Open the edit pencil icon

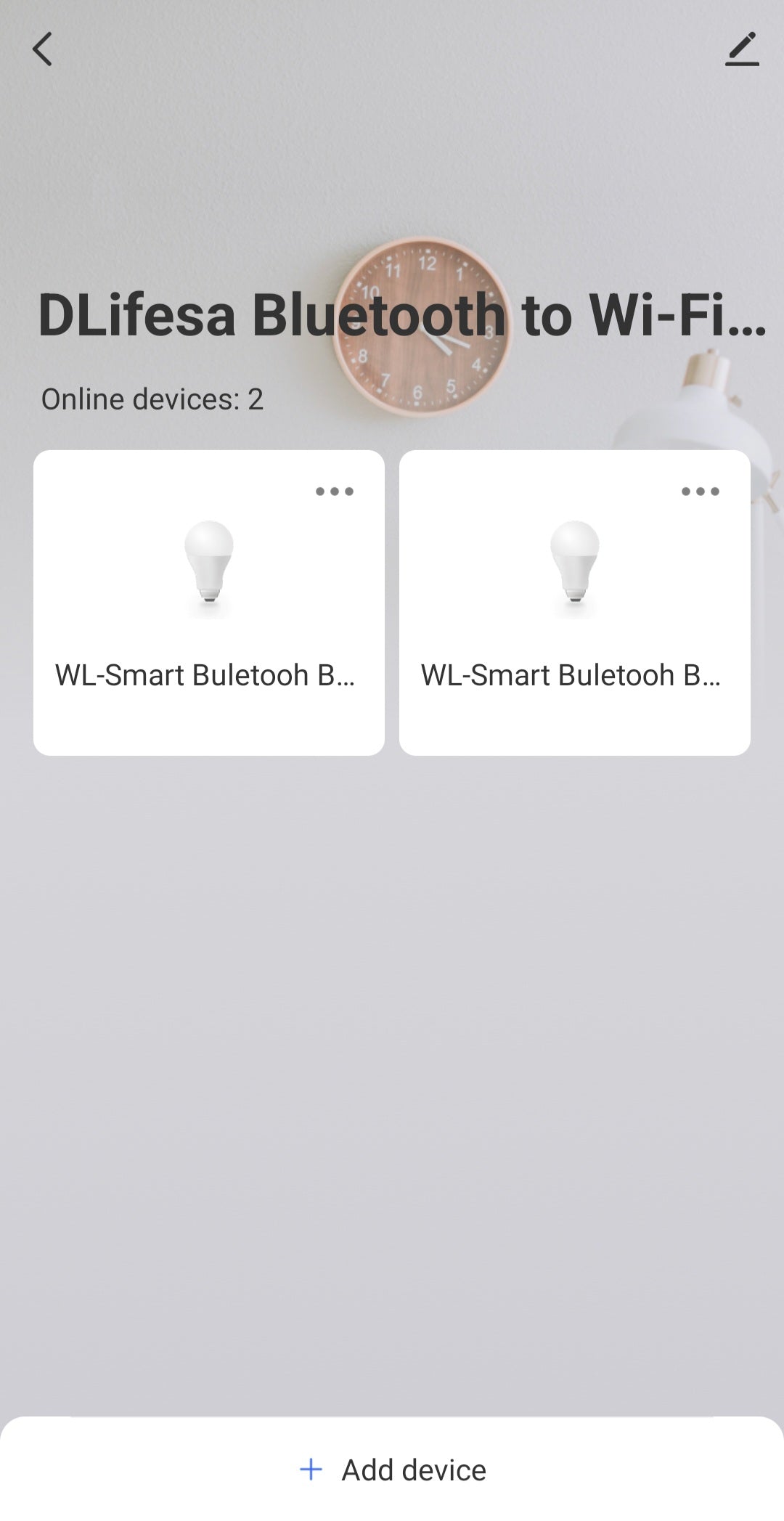tap(742, 49)
